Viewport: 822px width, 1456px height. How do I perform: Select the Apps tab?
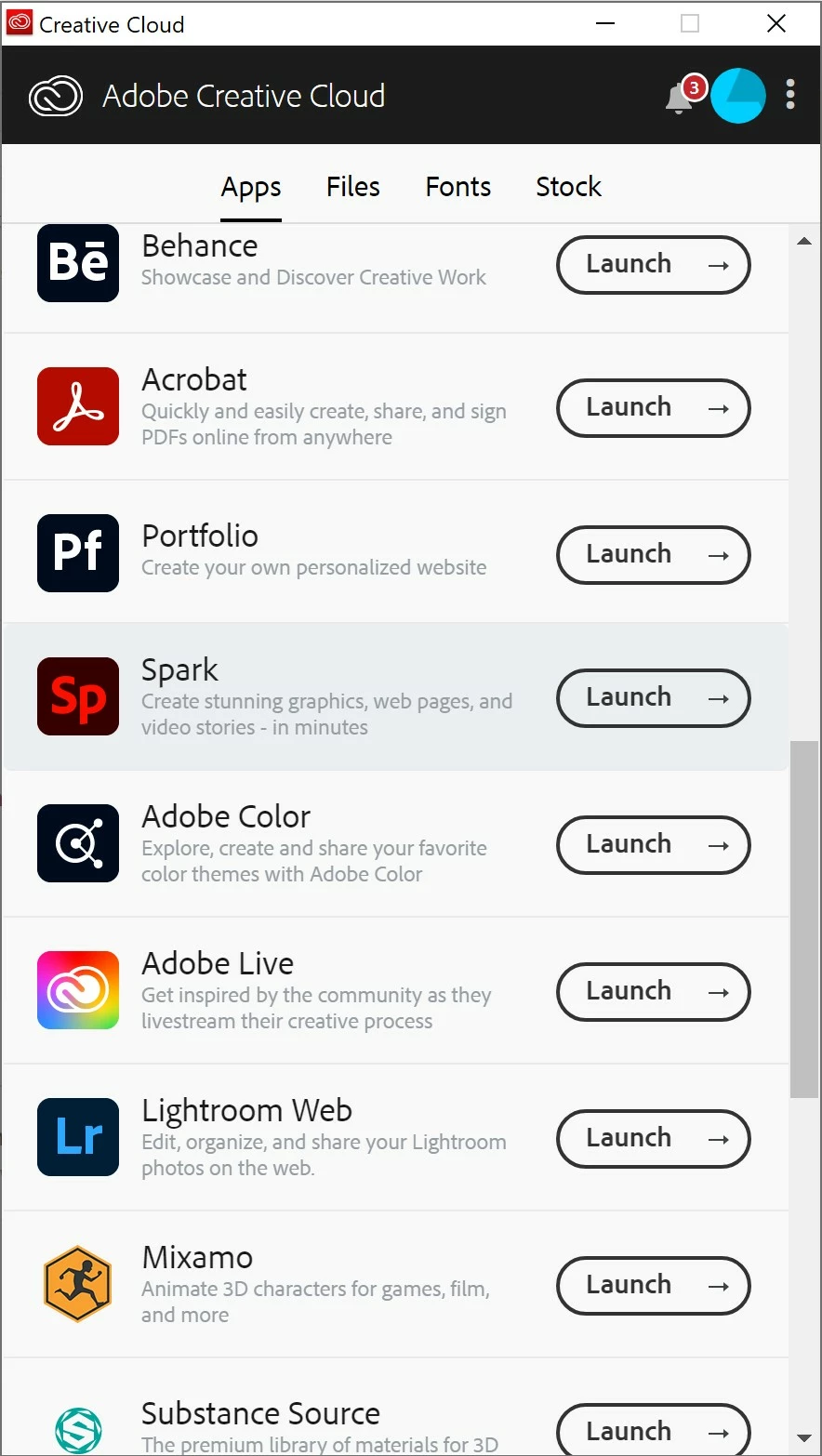(x=251, y=187)
